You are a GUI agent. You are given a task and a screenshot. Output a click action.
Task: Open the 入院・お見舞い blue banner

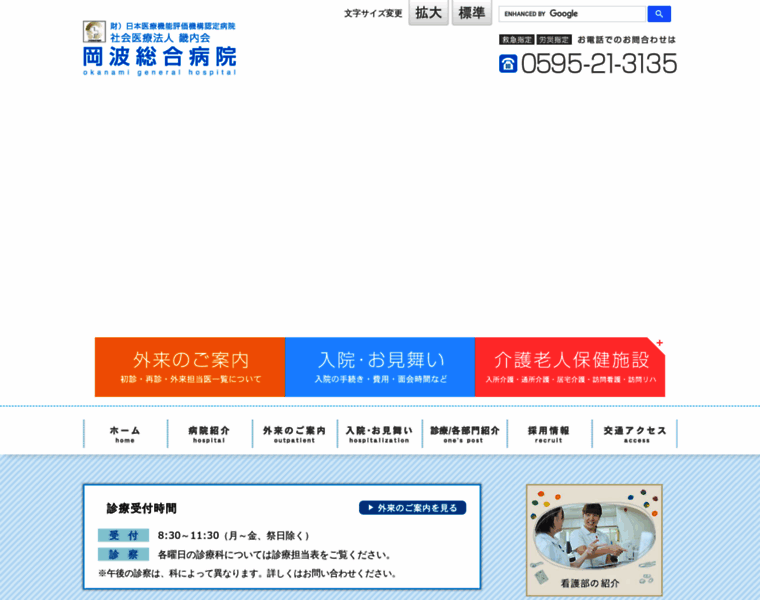coord(380,367)
